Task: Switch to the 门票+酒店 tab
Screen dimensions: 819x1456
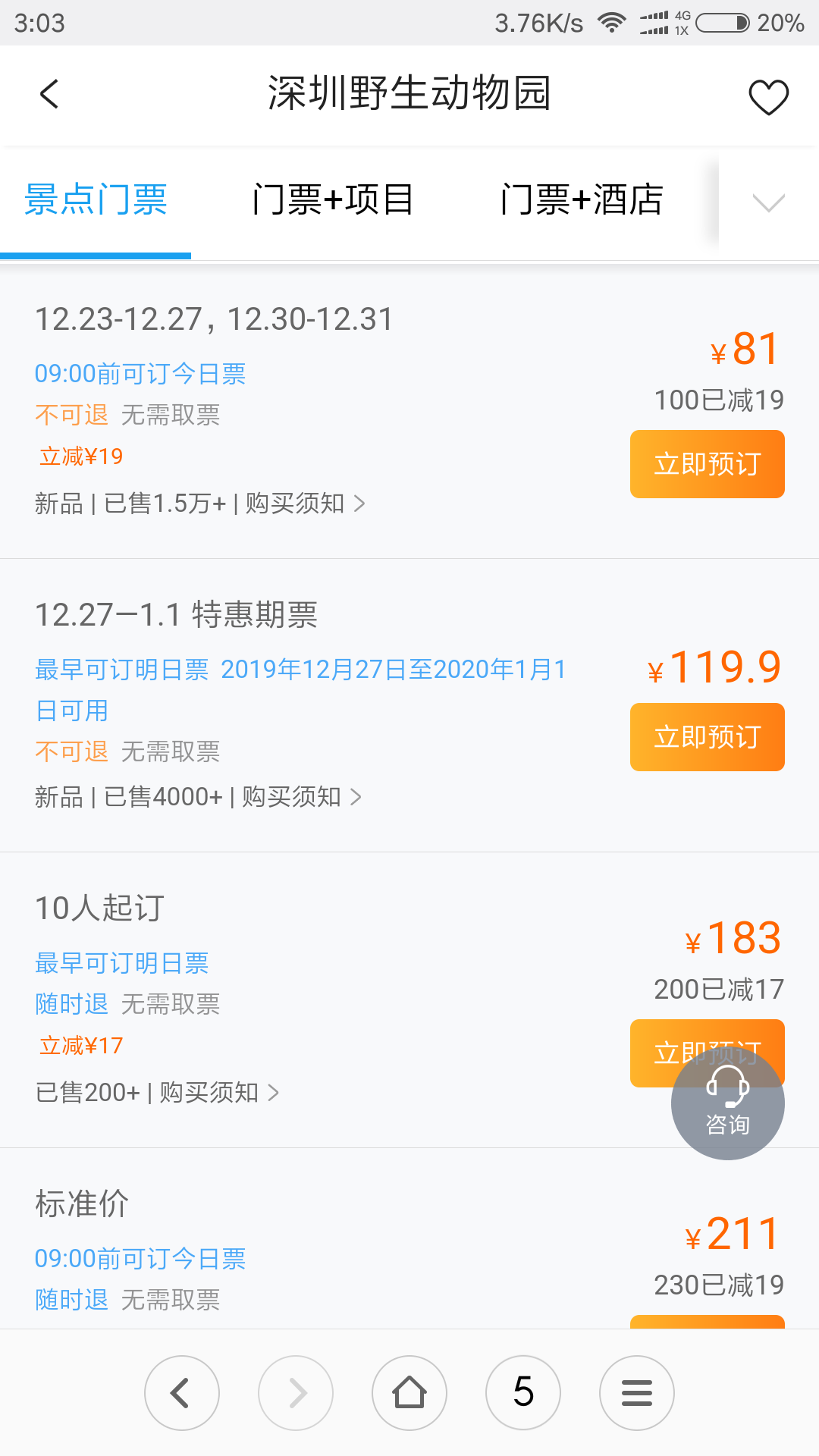Action: [582, 200]
